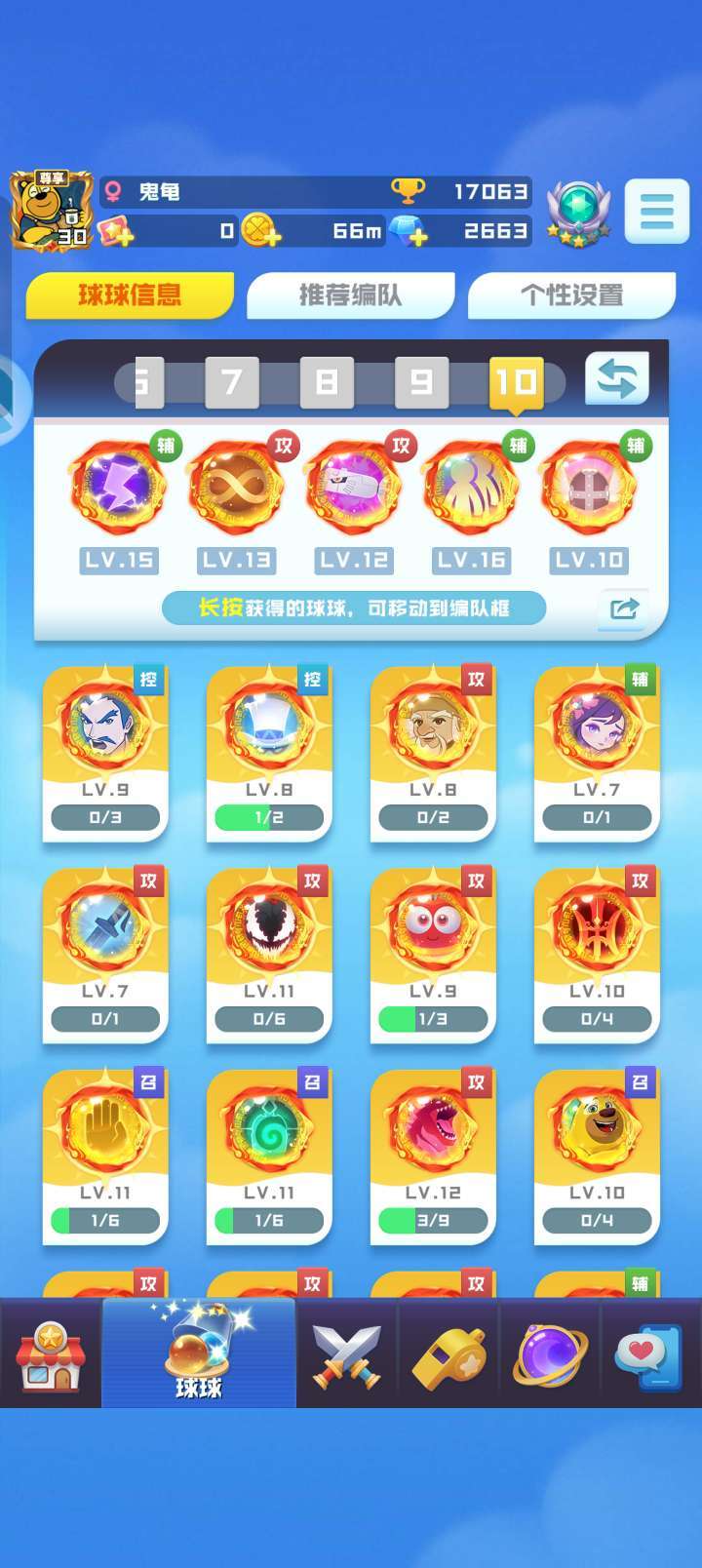This screenshot has width=702, height=1568.
Task: Switch to the 个性设置 tab
Action: (571, 294)
